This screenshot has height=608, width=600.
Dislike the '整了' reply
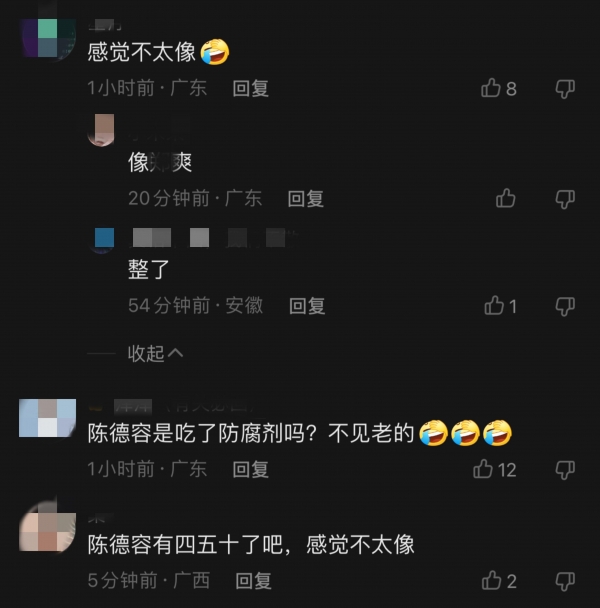click(565, 305)
